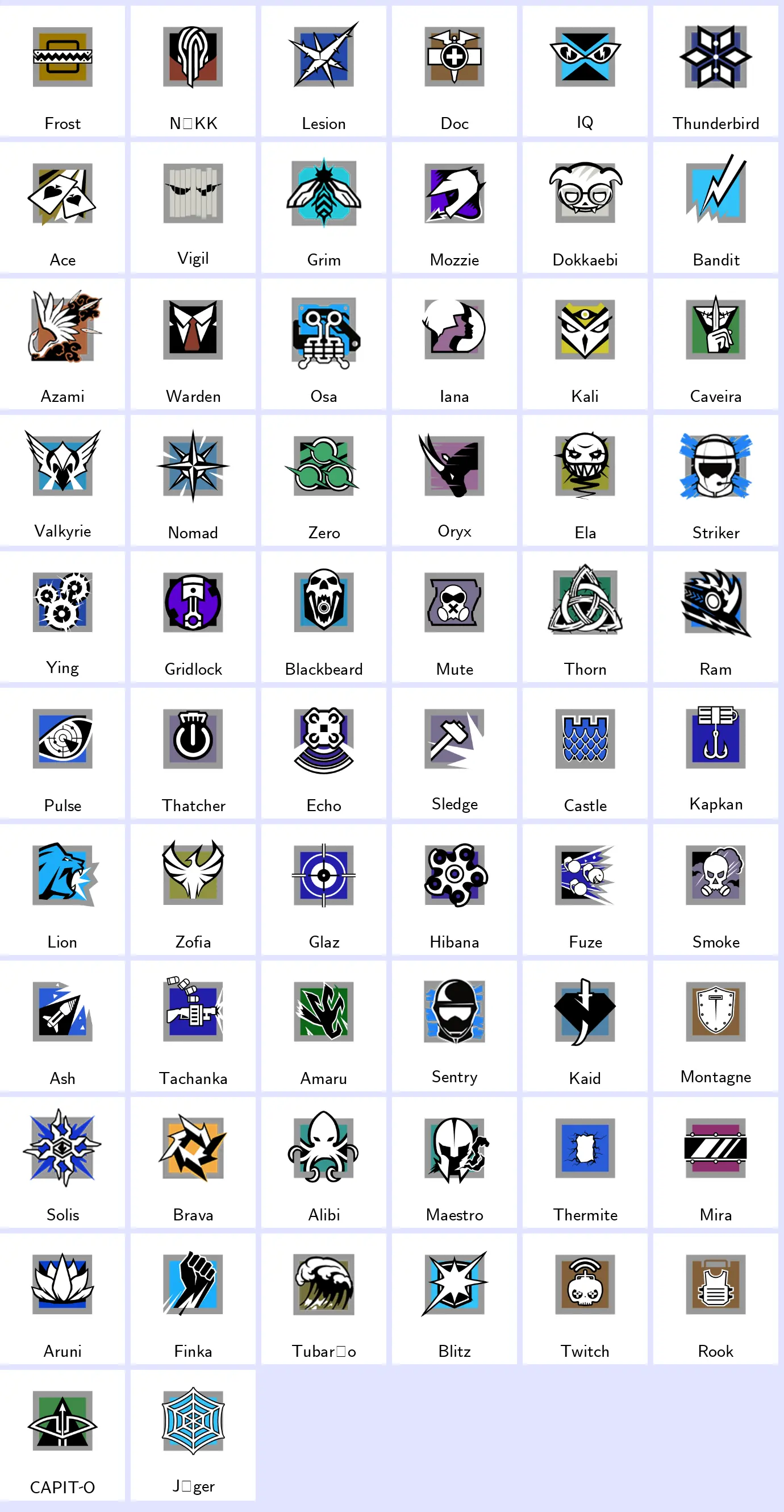Image resolution: width=784 pixels, height=1512 pixels.
Task: Tap the Hibana operator card
Action: pyautogui.click(x=454, y=889)
